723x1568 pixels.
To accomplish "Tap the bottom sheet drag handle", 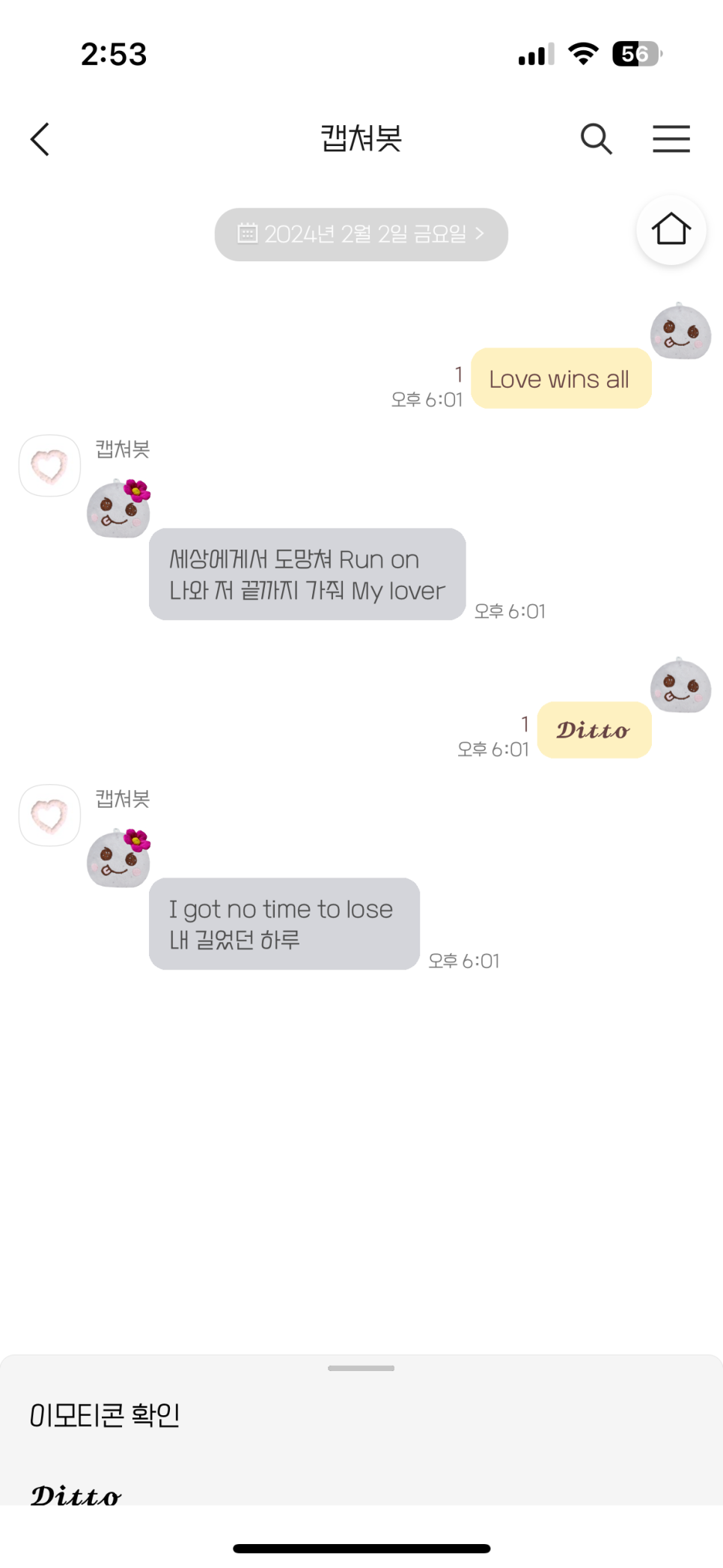I will pyautogui.click(x=361, y=1368).
